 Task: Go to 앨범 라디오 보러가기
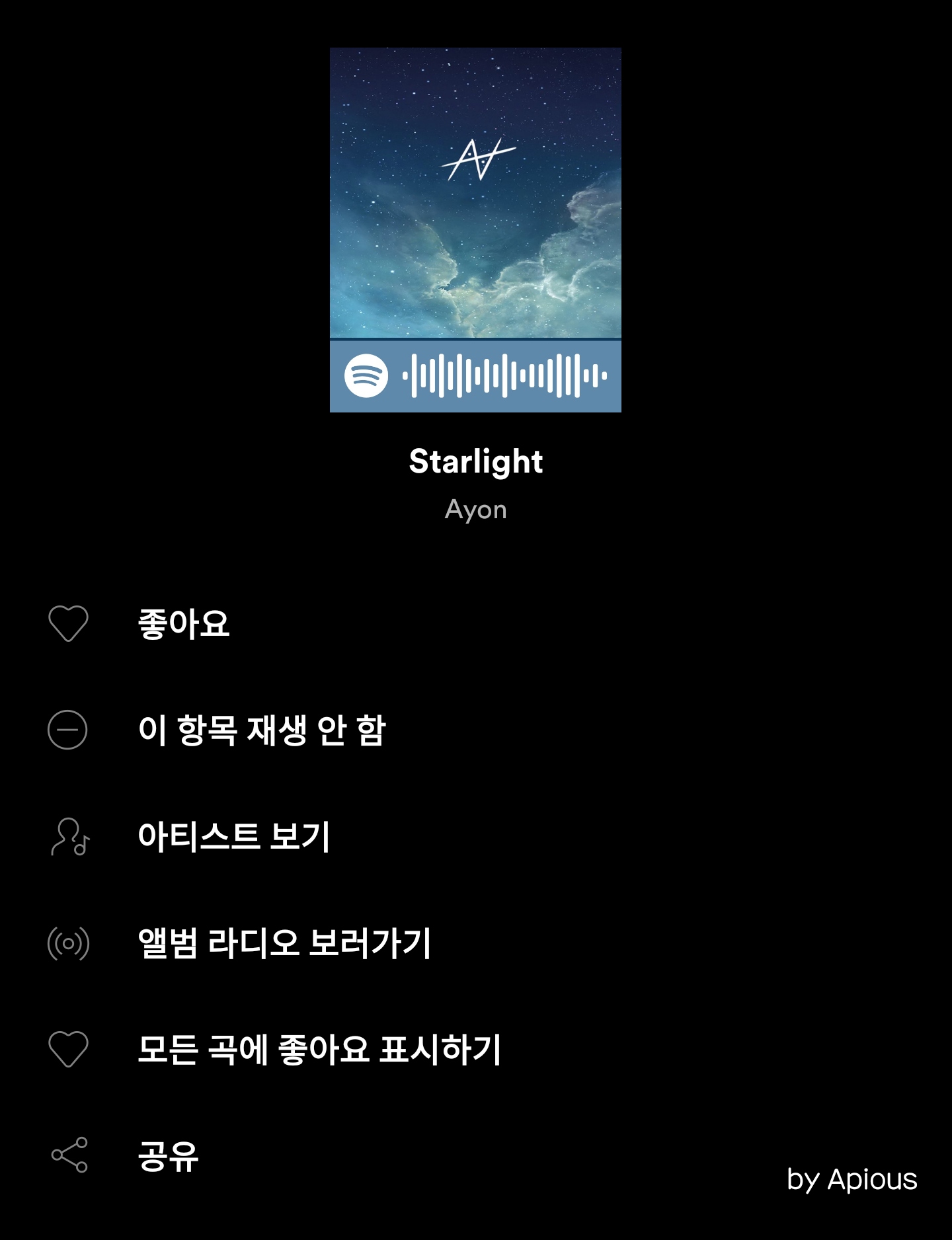[284, 943]
